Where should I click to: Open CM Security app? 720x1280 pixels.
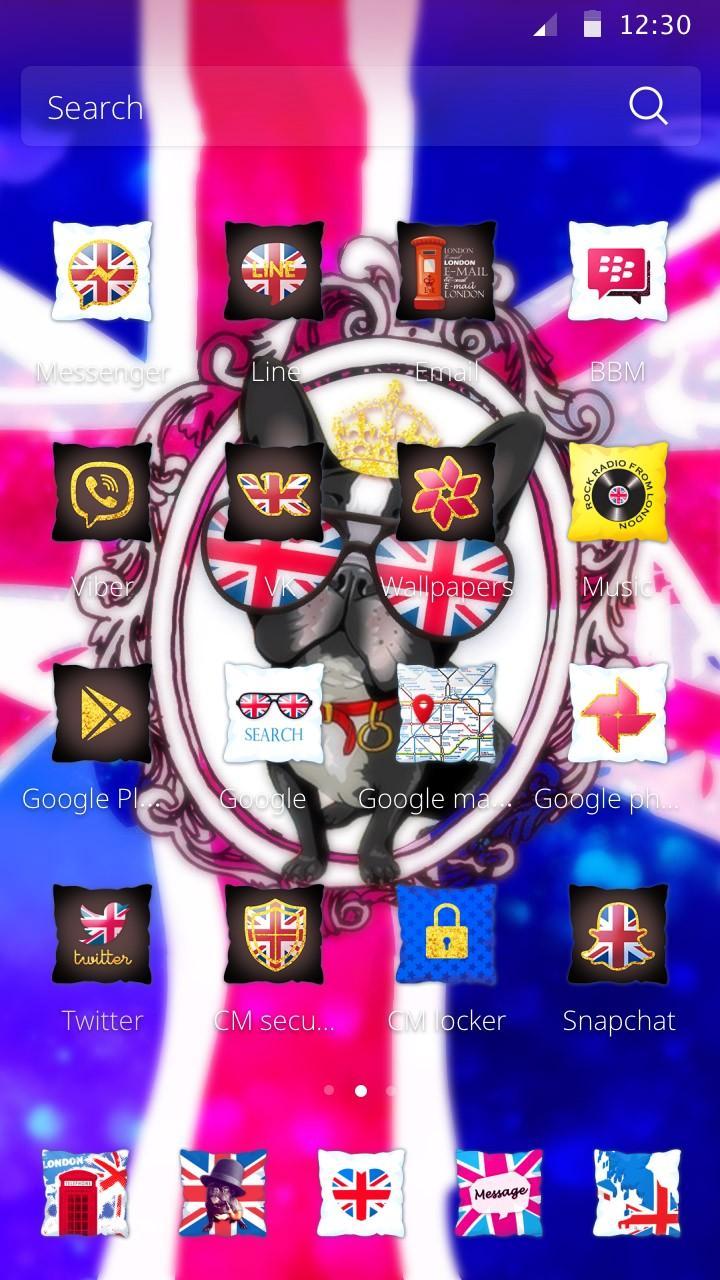(x=274, y=934)
